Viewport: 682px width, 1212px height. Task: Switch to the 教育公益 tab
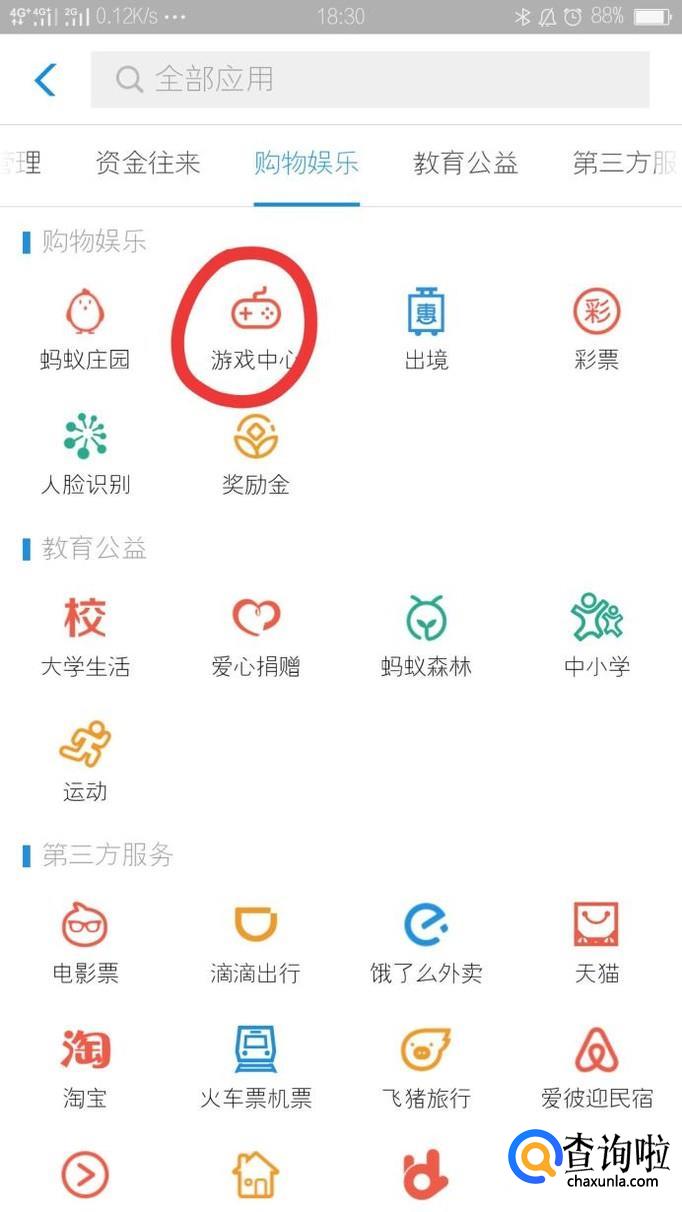465,163
